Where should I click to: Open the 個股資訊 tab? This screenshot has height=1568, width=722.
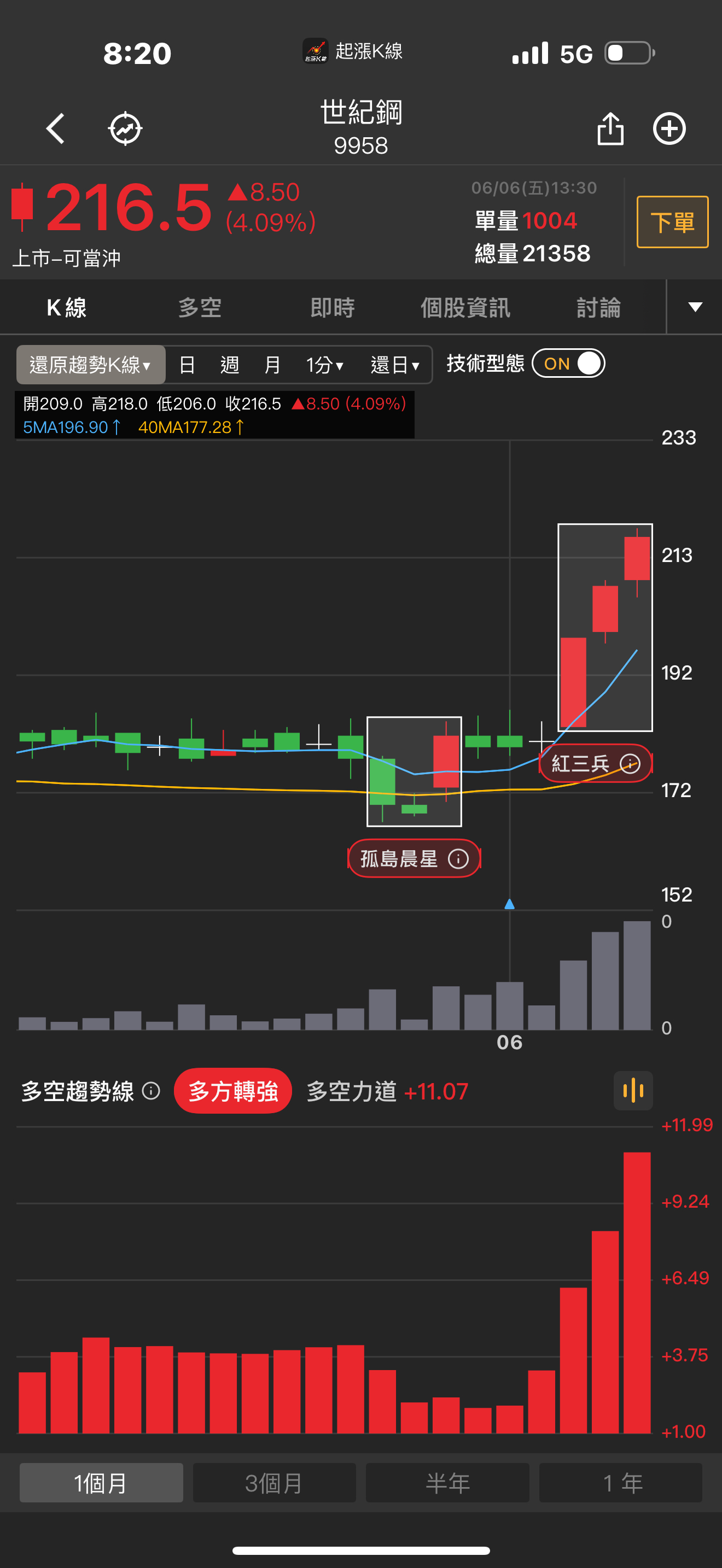click(x=465, y=307)
